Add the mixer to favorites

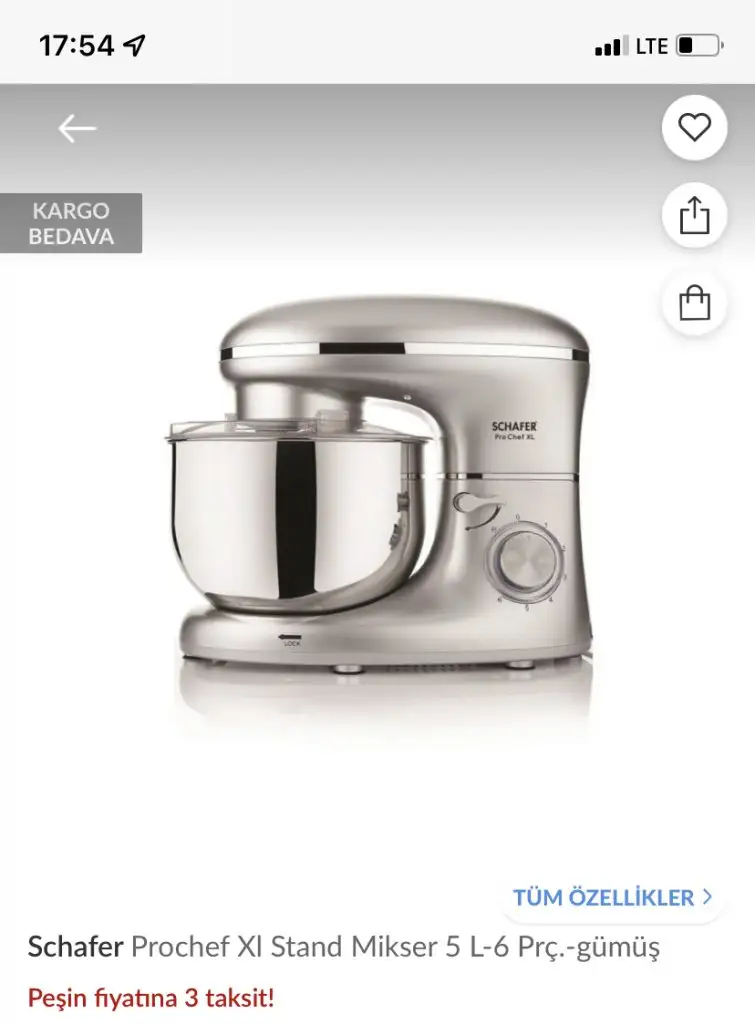click(x=694, y=127)
